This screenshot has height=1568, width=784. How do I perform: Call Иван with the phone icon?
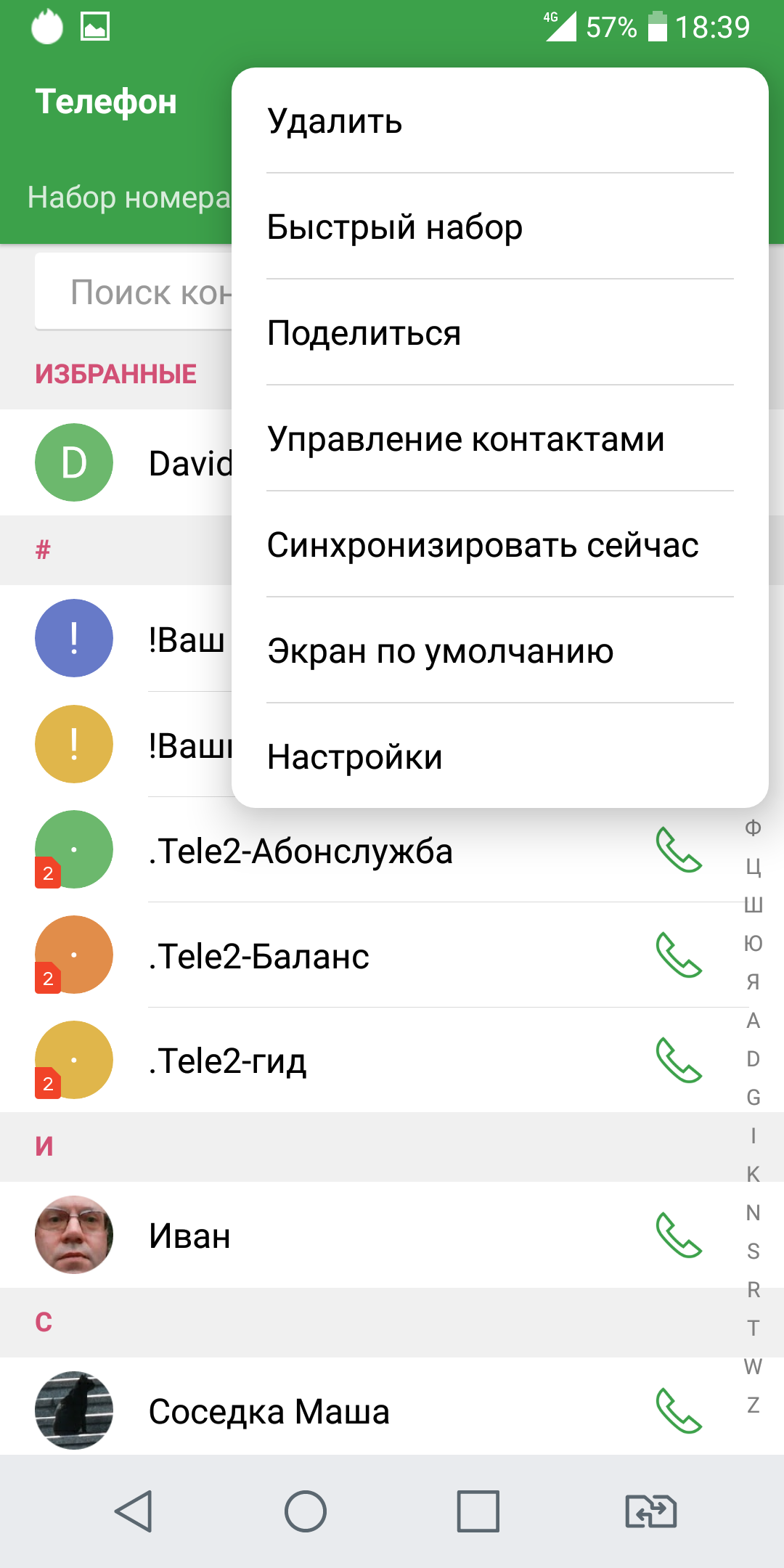(679, 1236)
